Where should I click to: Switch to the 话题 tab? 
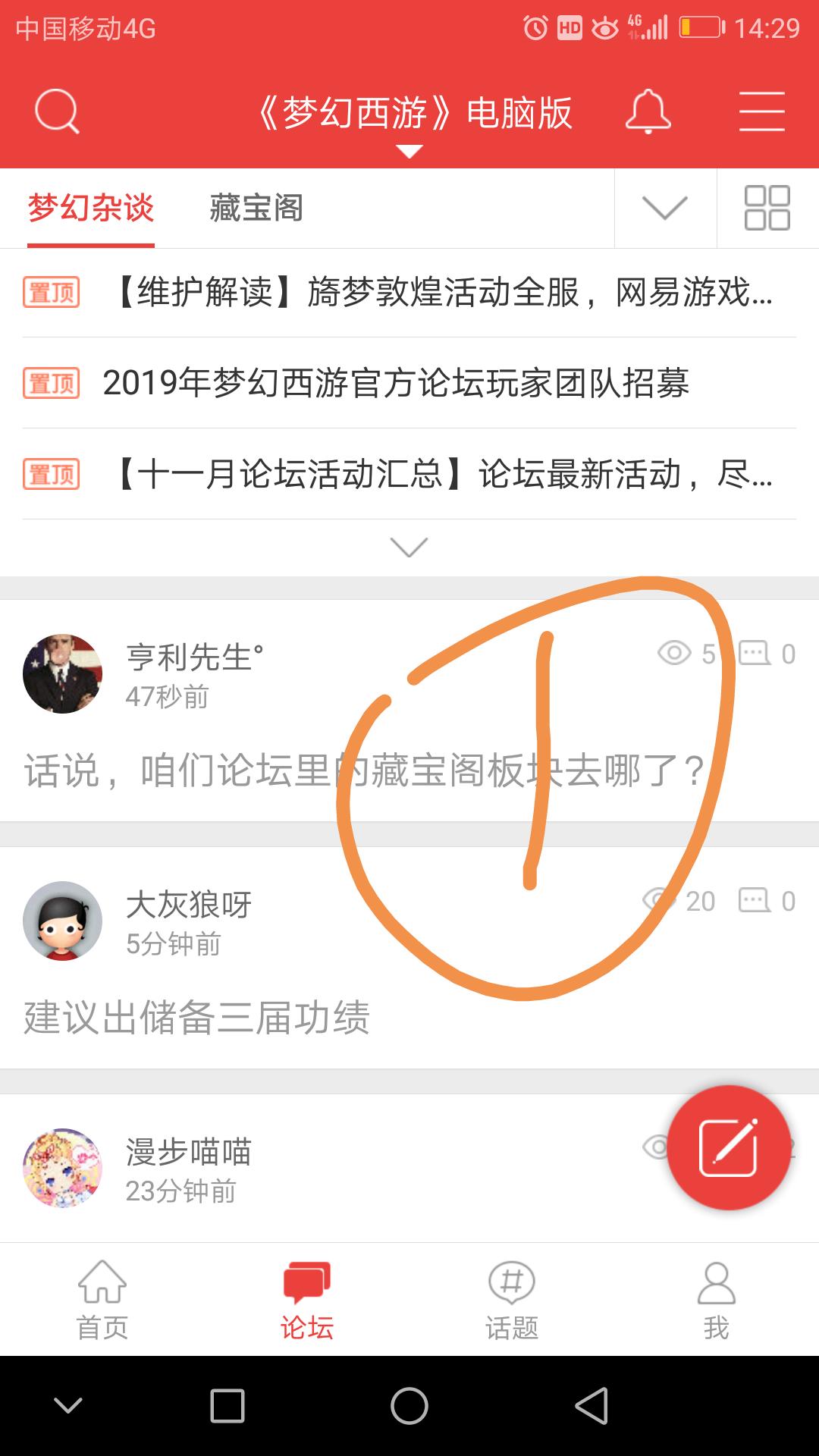(x=512, y=1300)
